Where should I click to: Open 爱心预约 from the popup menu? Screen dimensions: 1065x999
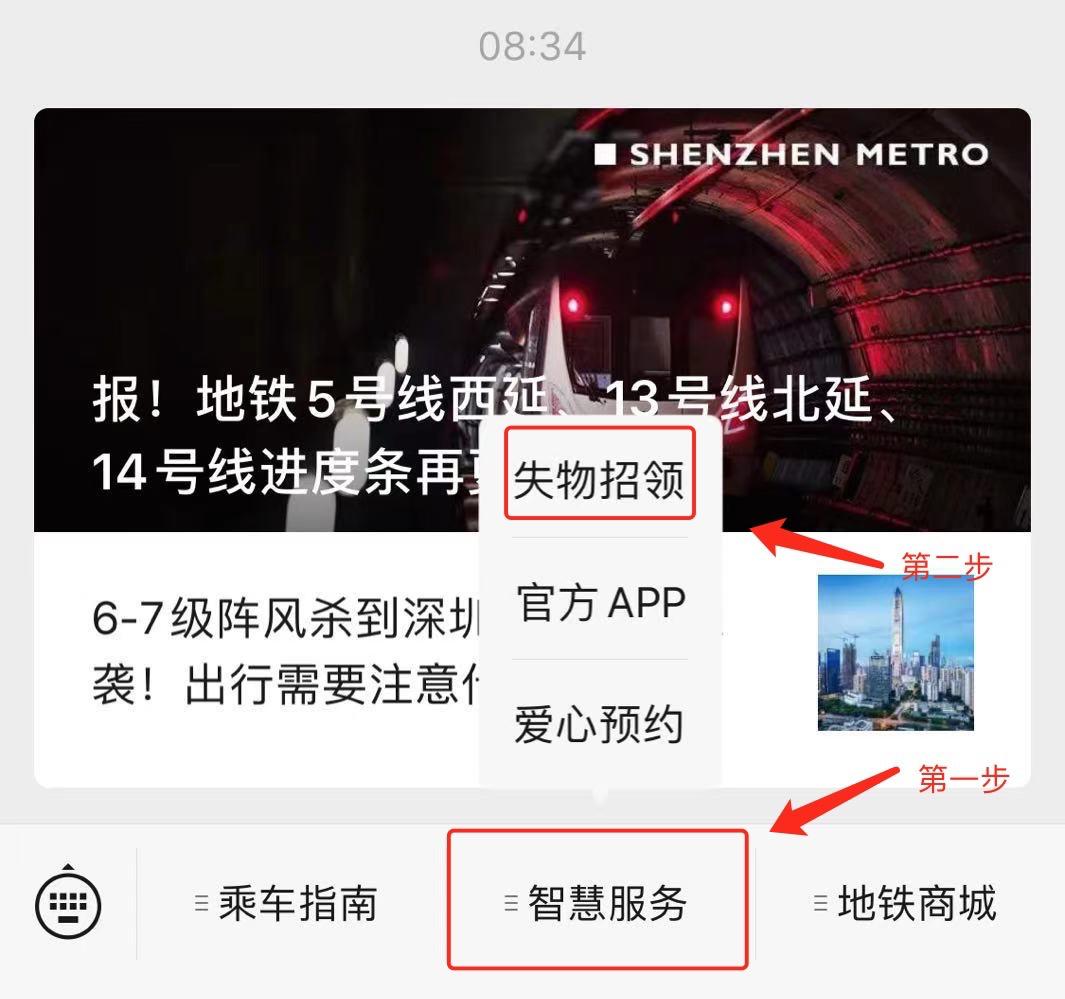pos(599,724)
